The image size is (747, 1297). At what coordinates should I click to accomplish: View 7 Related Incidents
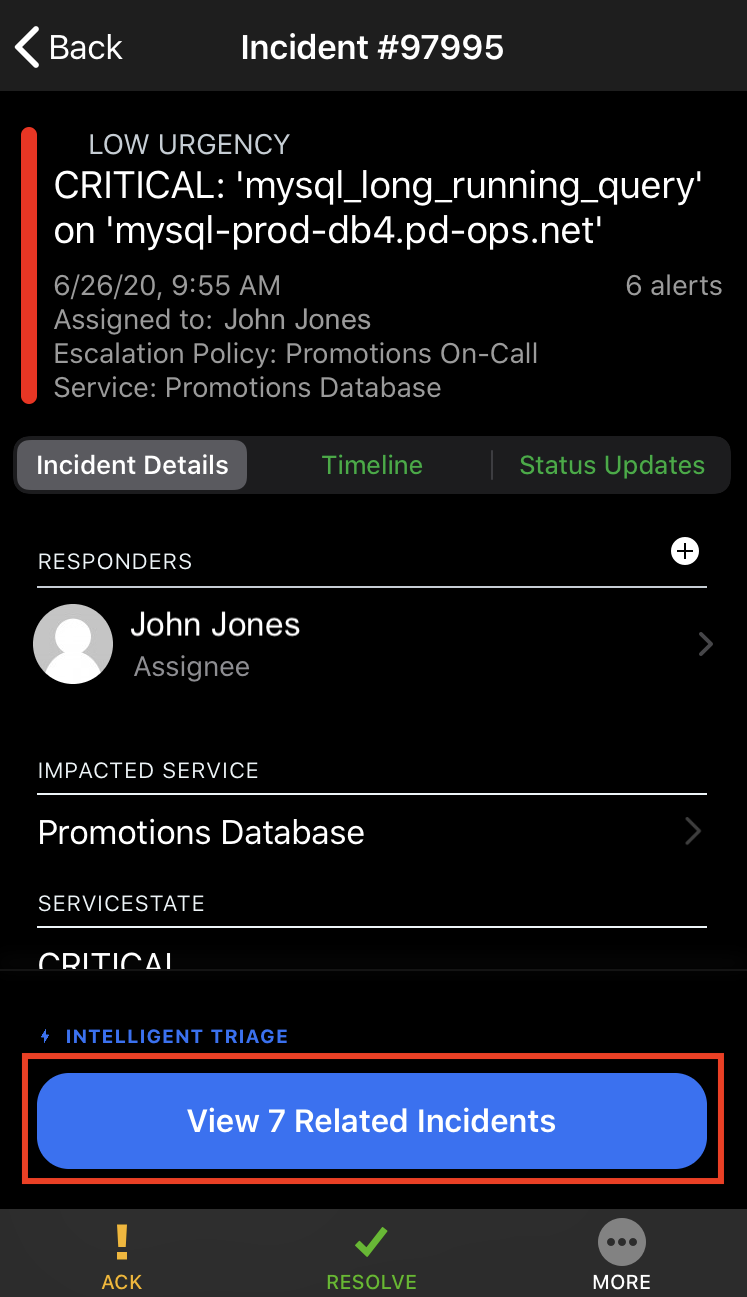point(372,1121)
